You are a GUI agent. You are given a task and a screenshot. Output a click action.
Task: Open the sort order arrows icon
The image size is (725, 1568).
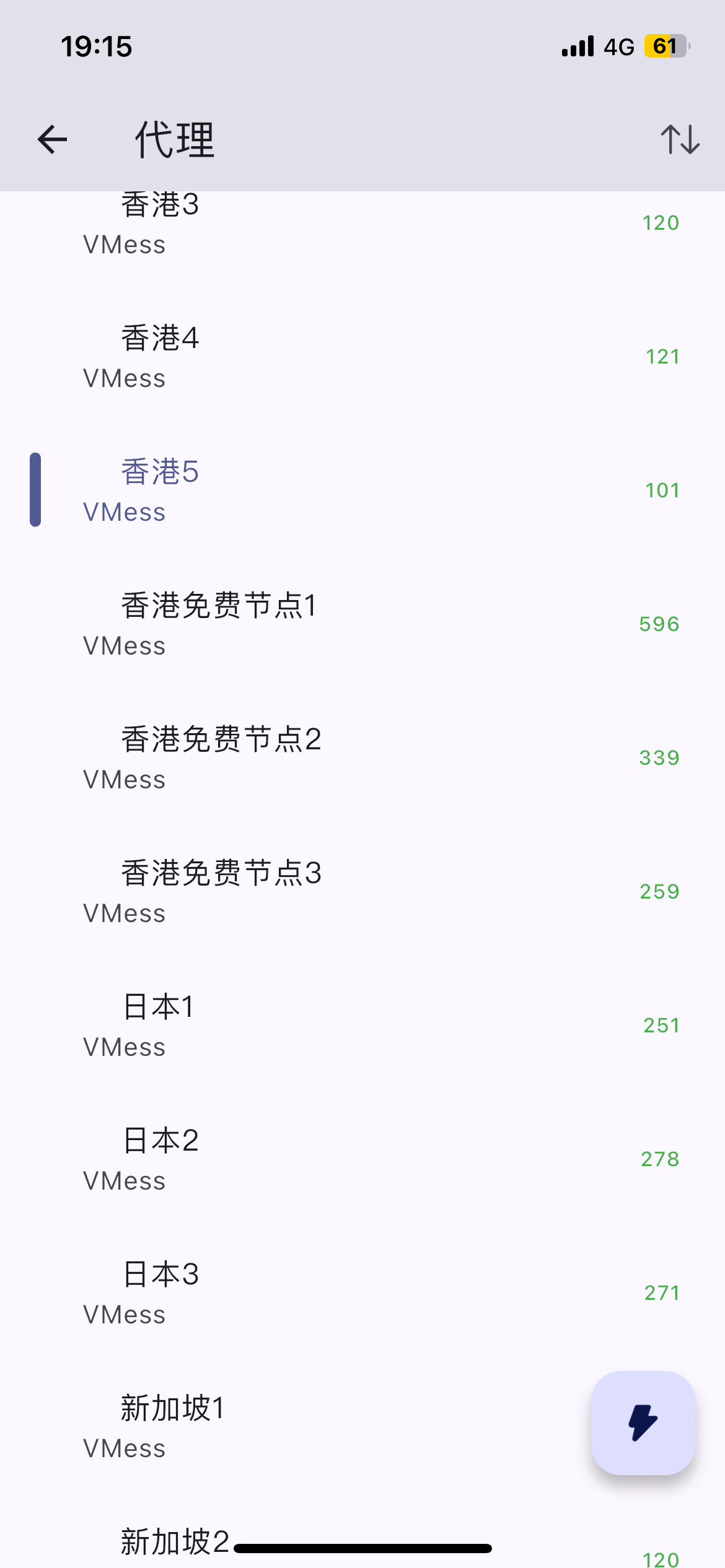(680, 139)
